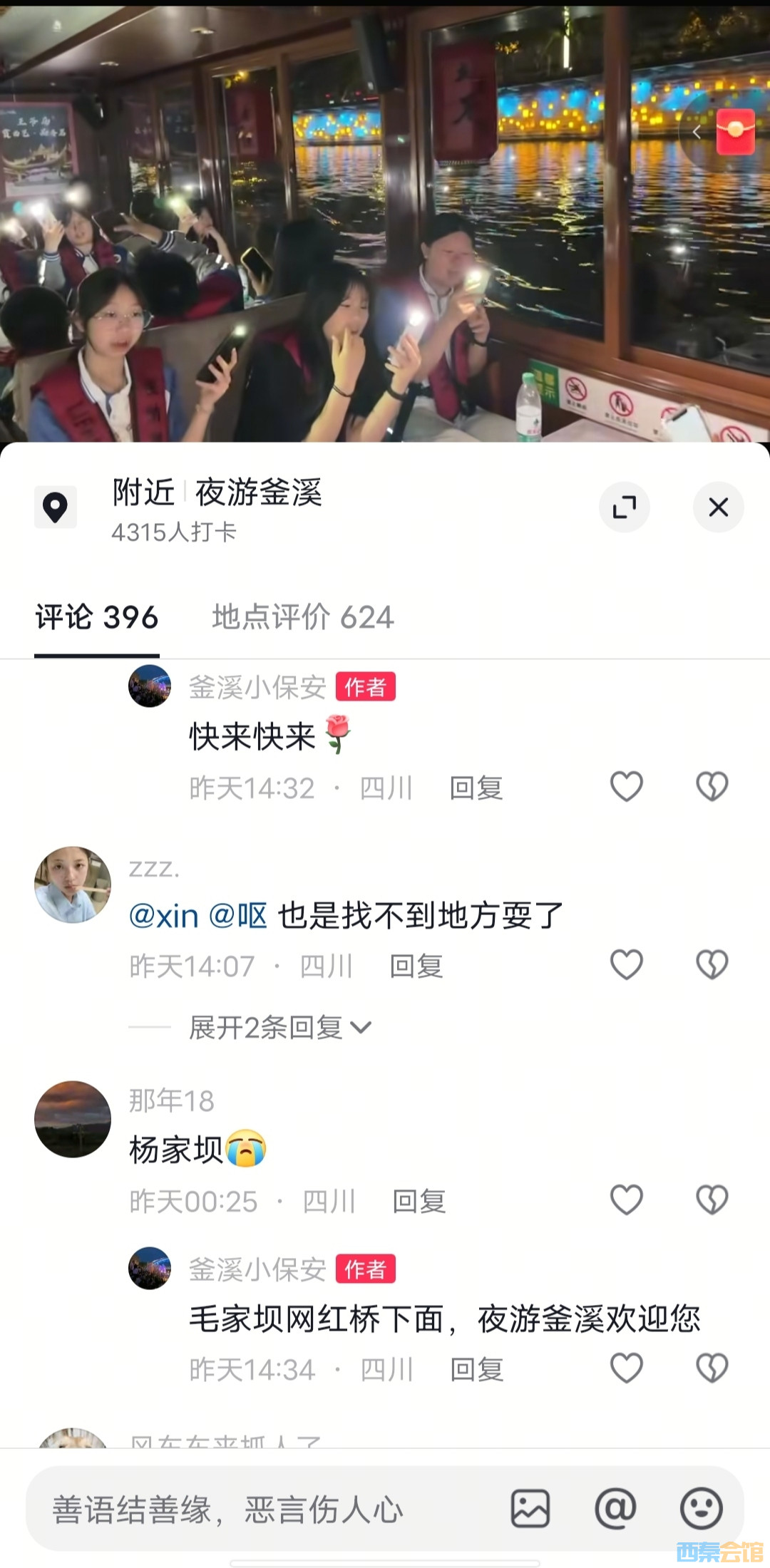This screenshot has height=1568, width=770.
Task: Reply to the 快来快来 comment
Action: (476, 788)
